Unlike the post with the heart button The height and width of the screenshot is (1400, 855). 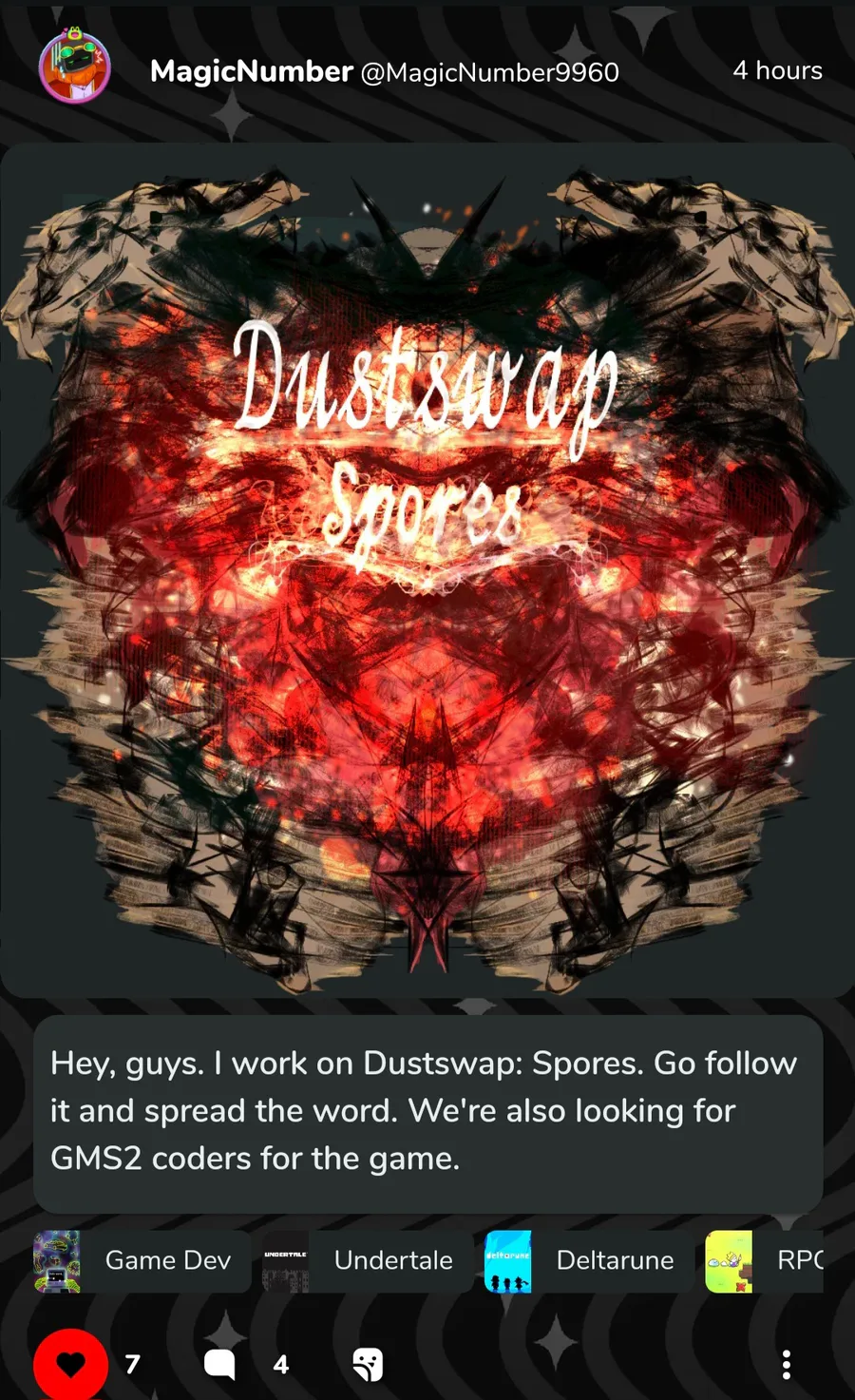pos(71,1364)
